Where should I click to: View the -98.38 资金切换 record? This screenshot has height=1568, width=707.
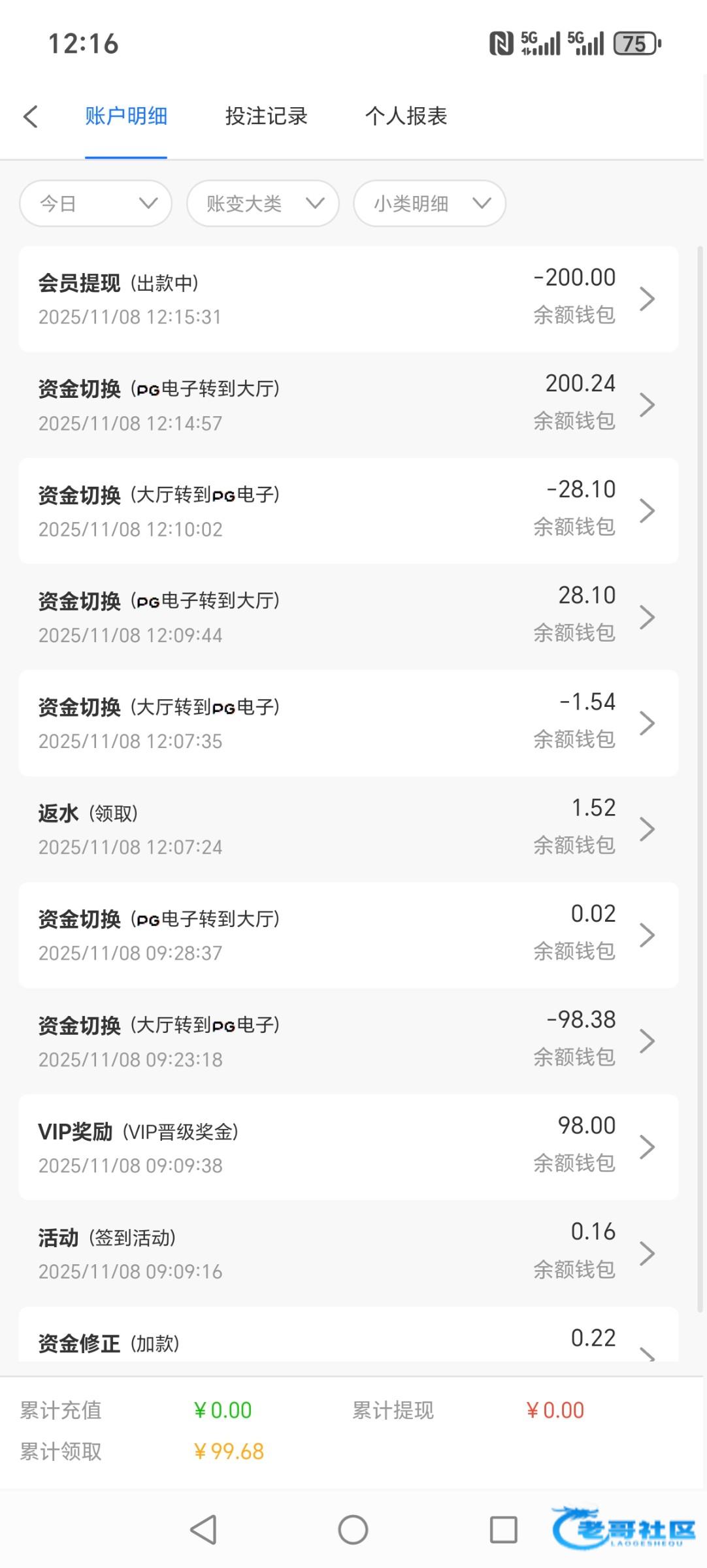(348, 1041)
